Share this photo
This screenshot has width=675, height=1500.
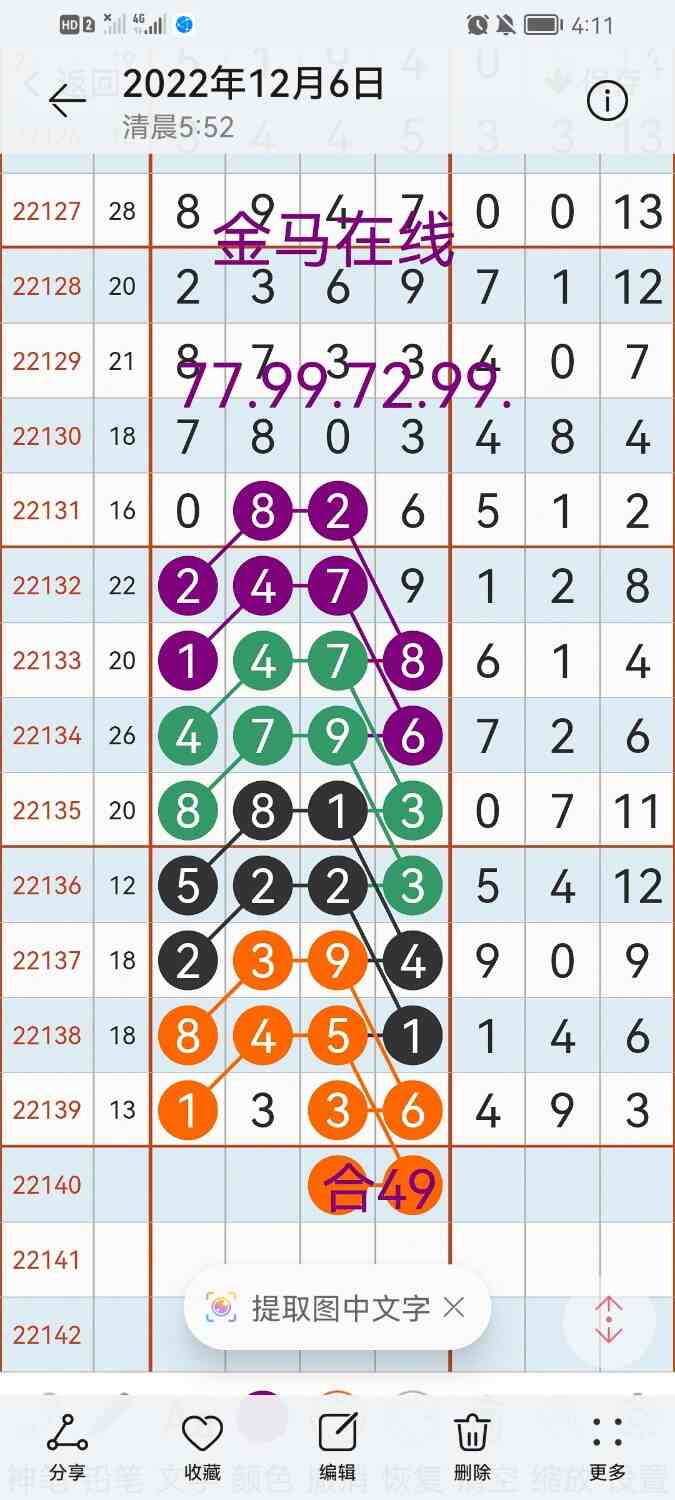tap(67, 1446)
